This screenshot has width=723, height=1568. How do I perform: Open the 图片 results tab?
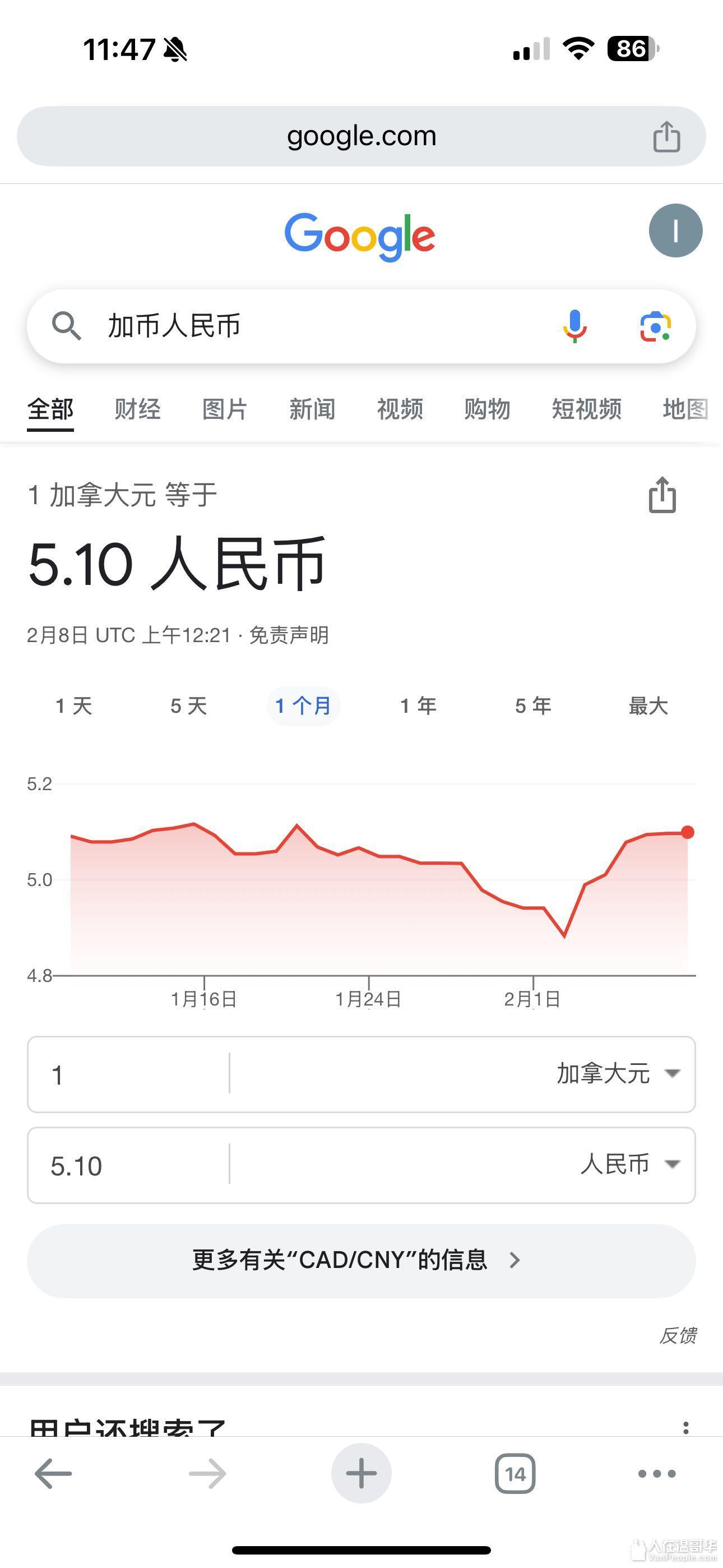point(225,408)
